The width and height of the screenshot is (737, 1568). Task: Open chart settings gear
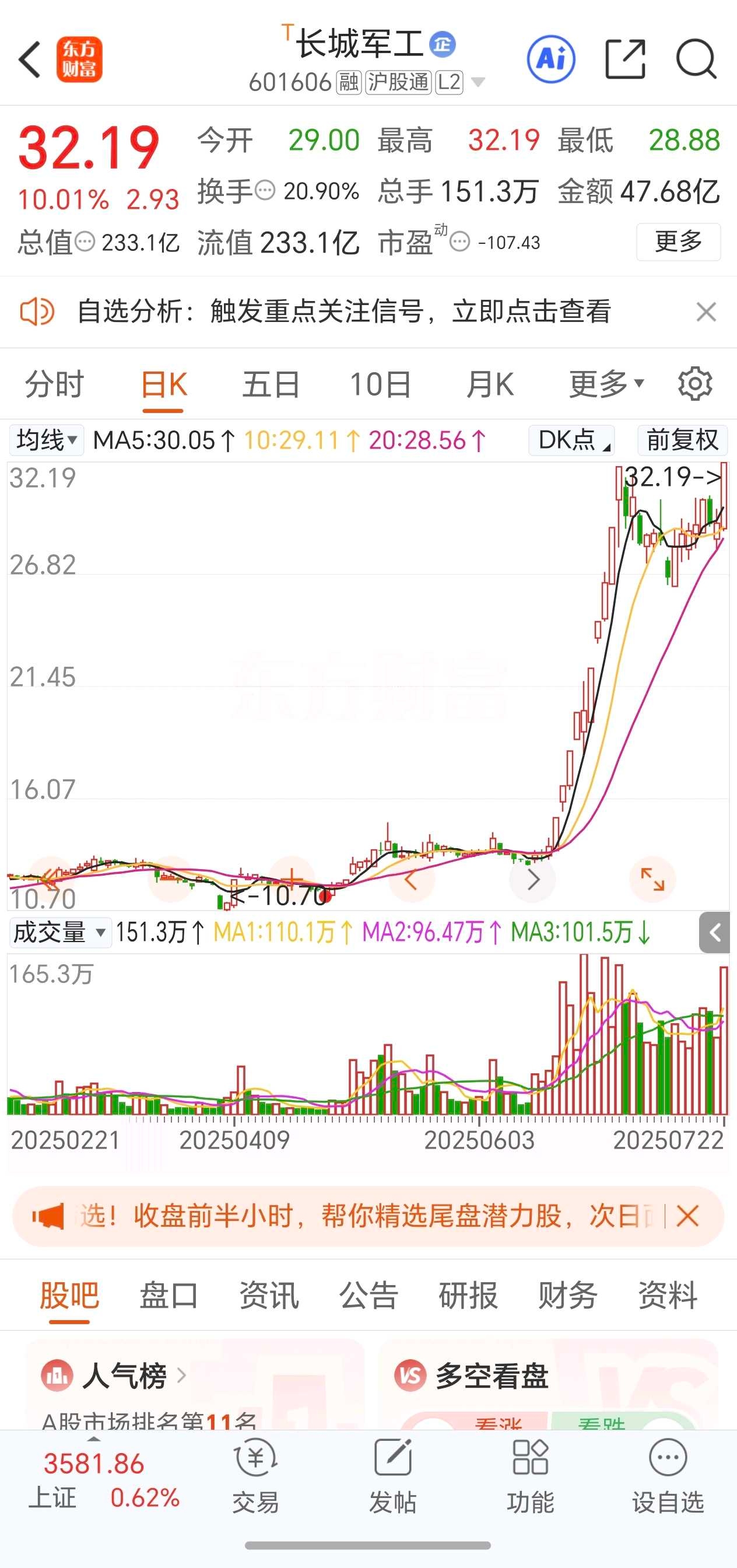(695, 383)
